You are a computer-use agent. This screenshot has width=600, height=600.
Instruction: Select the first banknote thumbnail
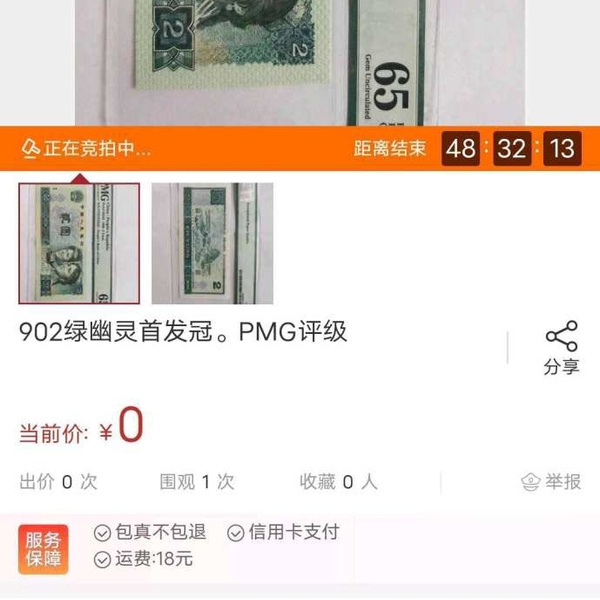point(79,243)
